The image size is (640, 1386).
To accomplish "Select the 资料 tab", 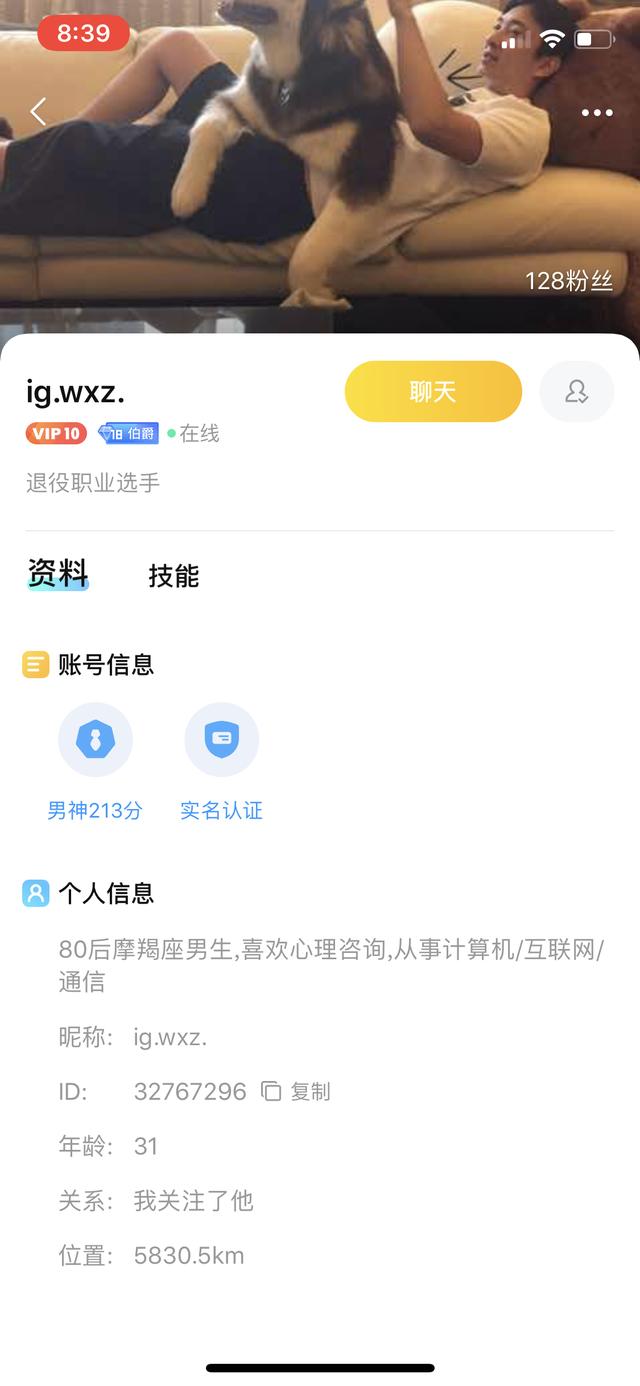I will (x=58, y=574).
